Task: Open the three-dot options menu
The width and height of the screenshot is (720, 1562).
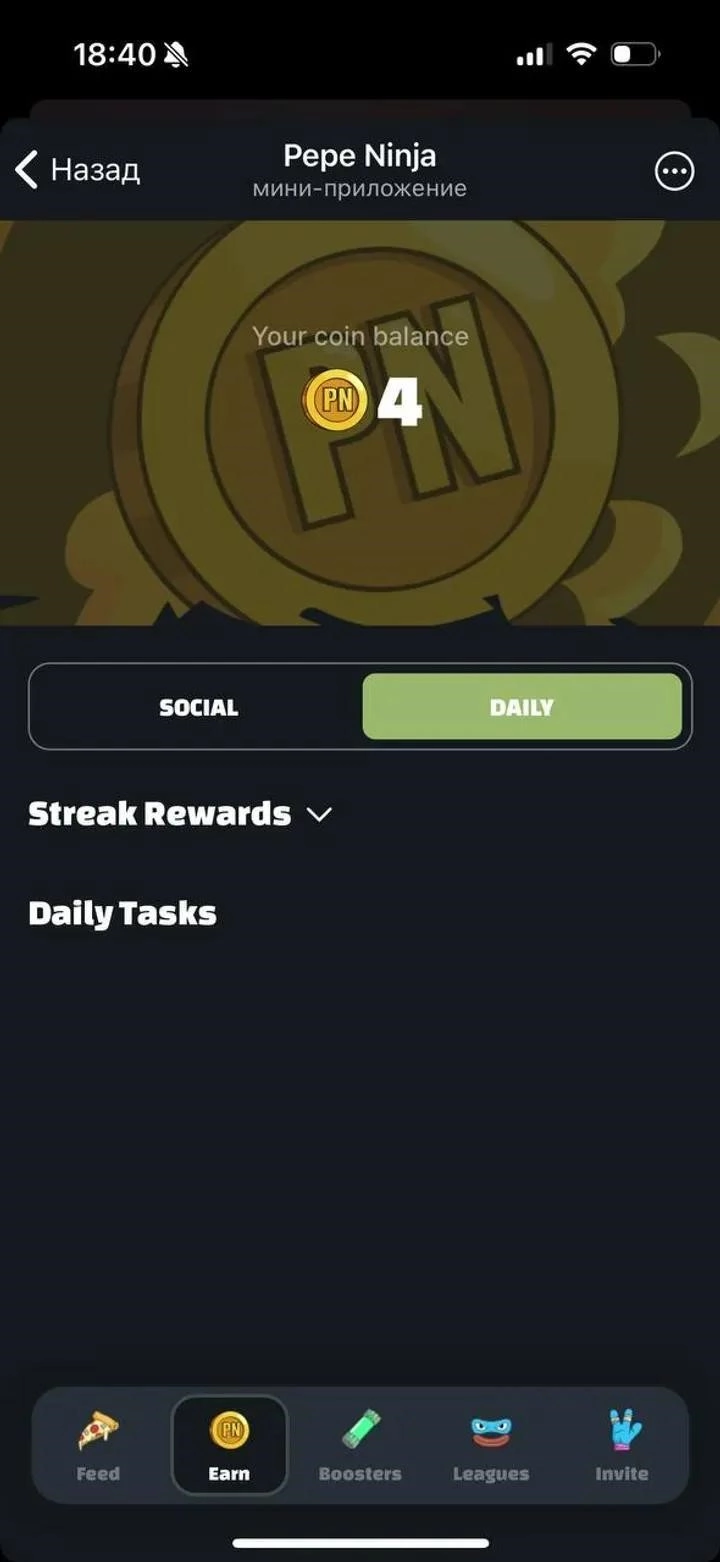Action: coord(673,172)
